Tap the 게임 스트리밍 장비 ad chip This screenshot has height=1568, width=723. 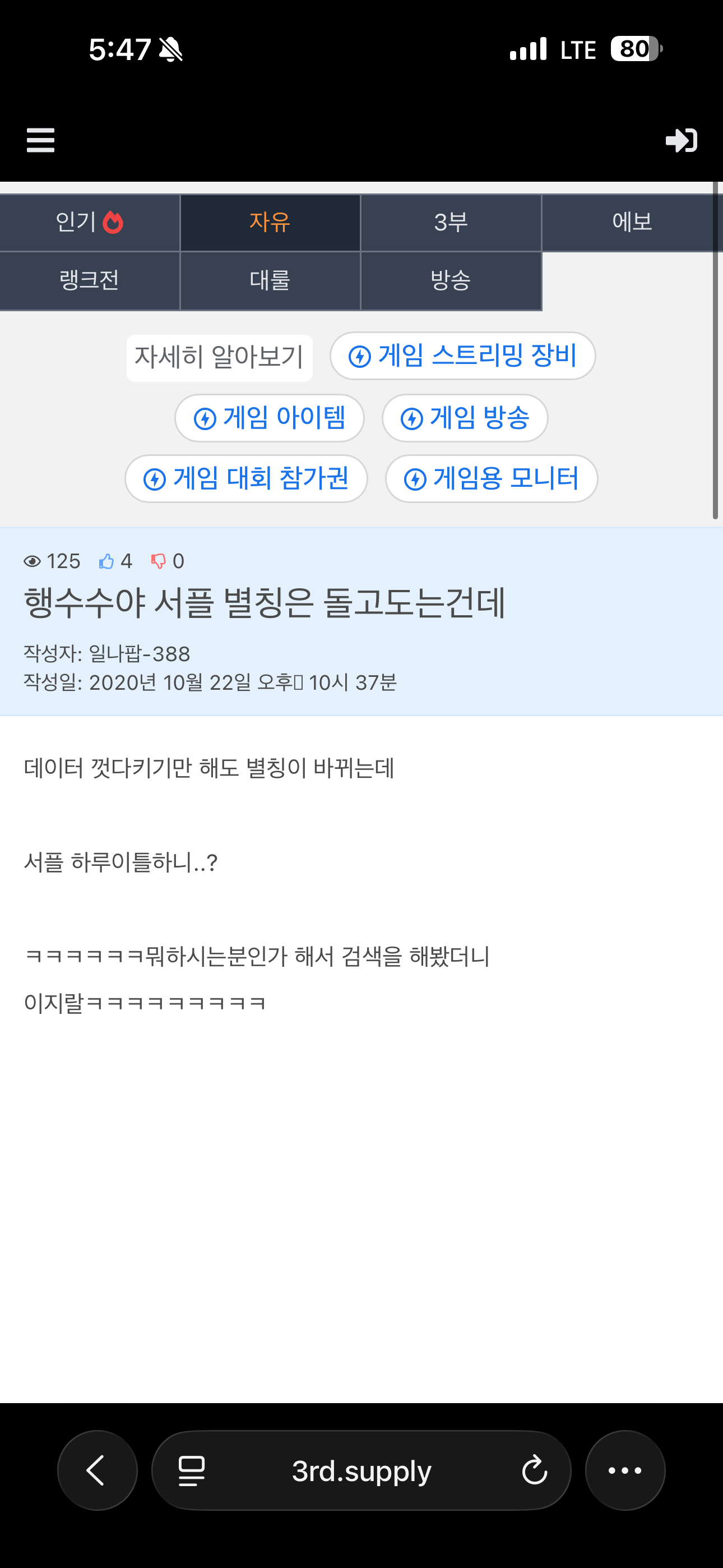462,356
